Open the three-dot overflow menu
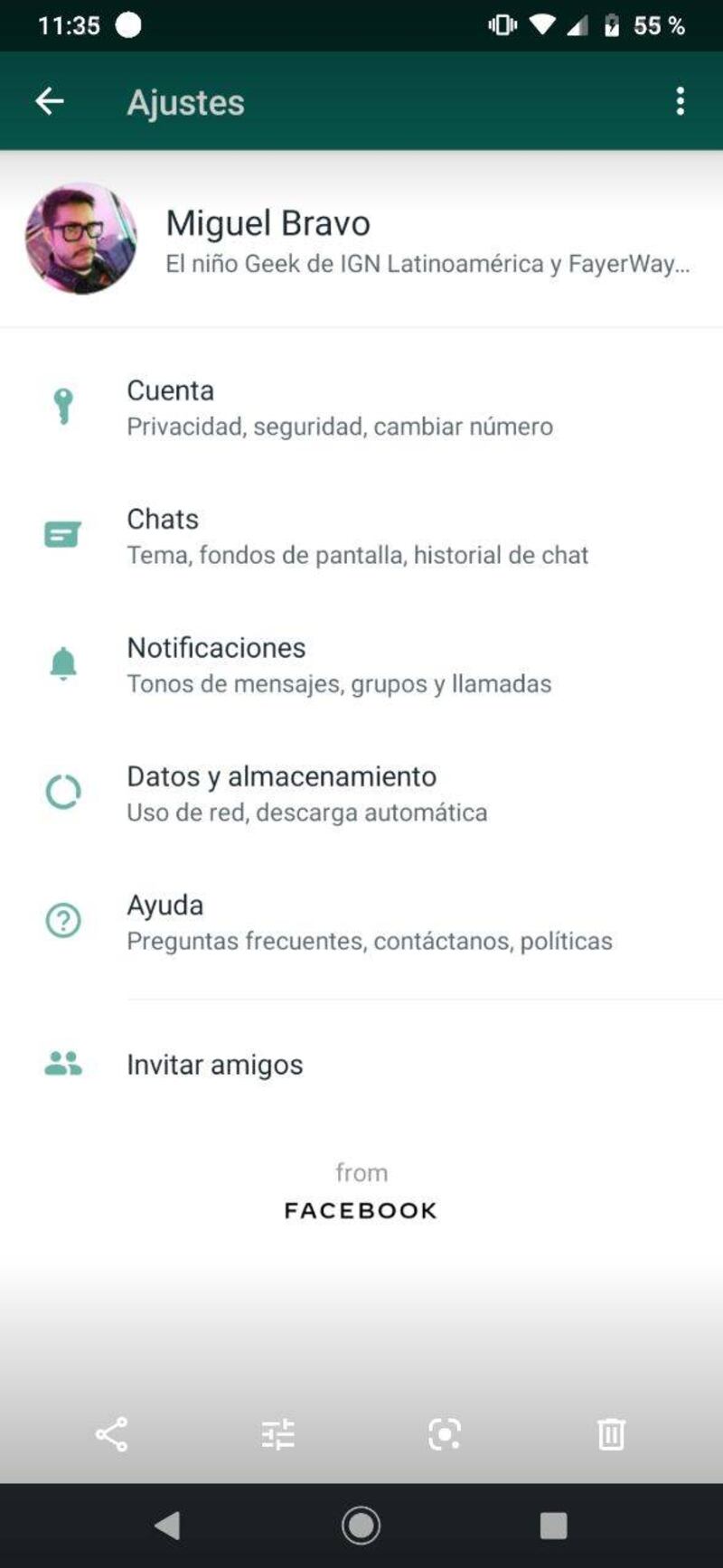 680,101
